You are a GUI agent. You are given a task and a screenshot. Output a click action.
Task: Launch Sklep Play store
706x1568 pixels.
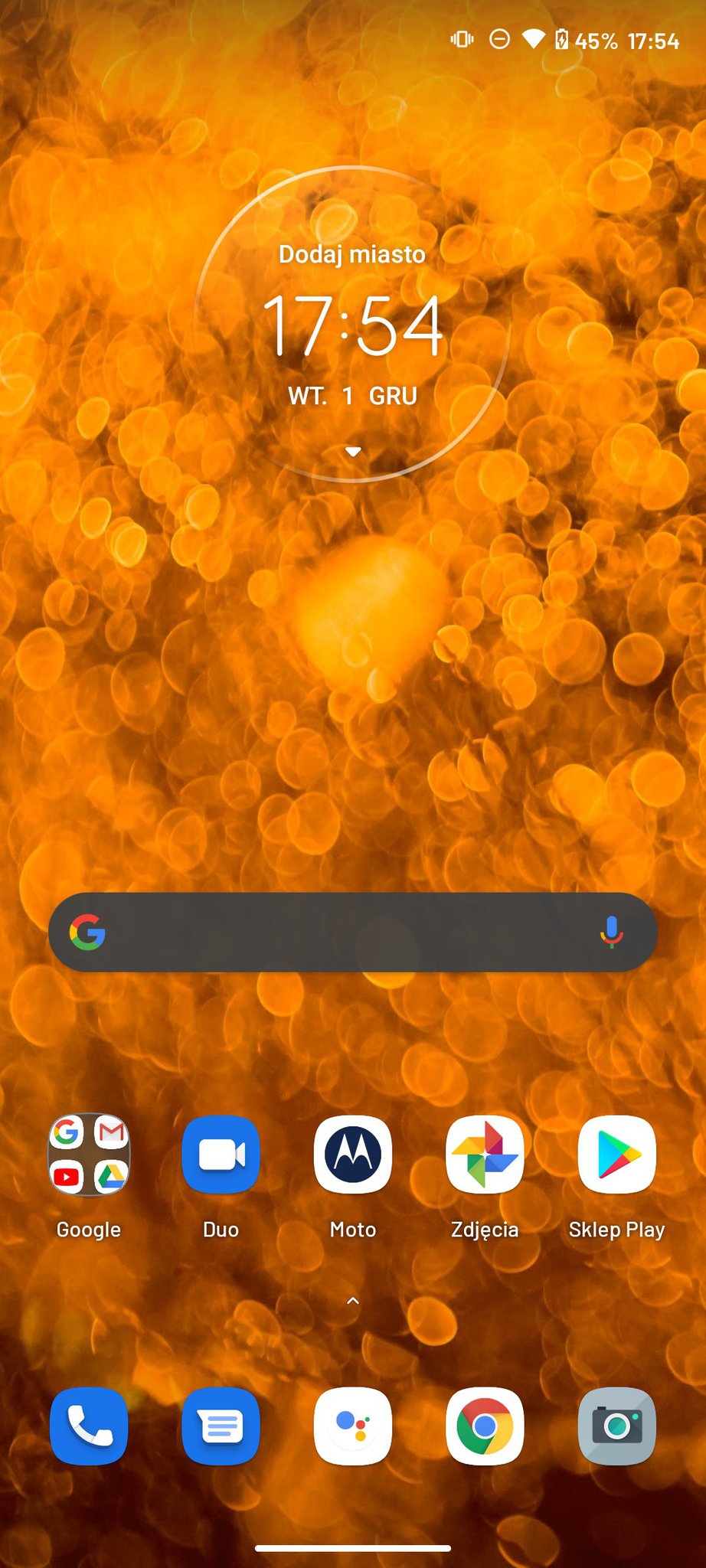pyautogui.click(x=616, y=1155)
